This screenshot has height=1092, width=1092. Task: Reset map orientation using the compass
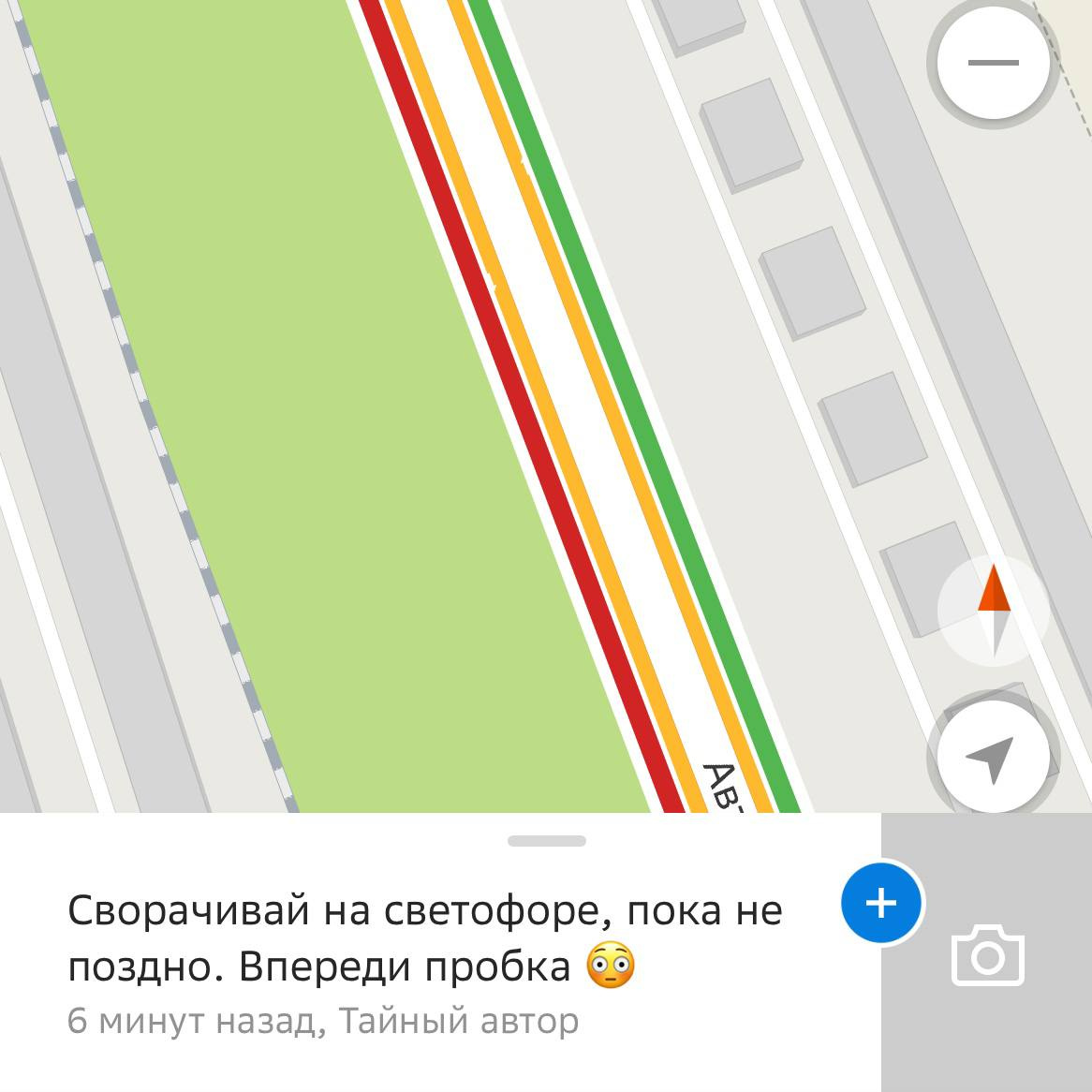point(993,610)
